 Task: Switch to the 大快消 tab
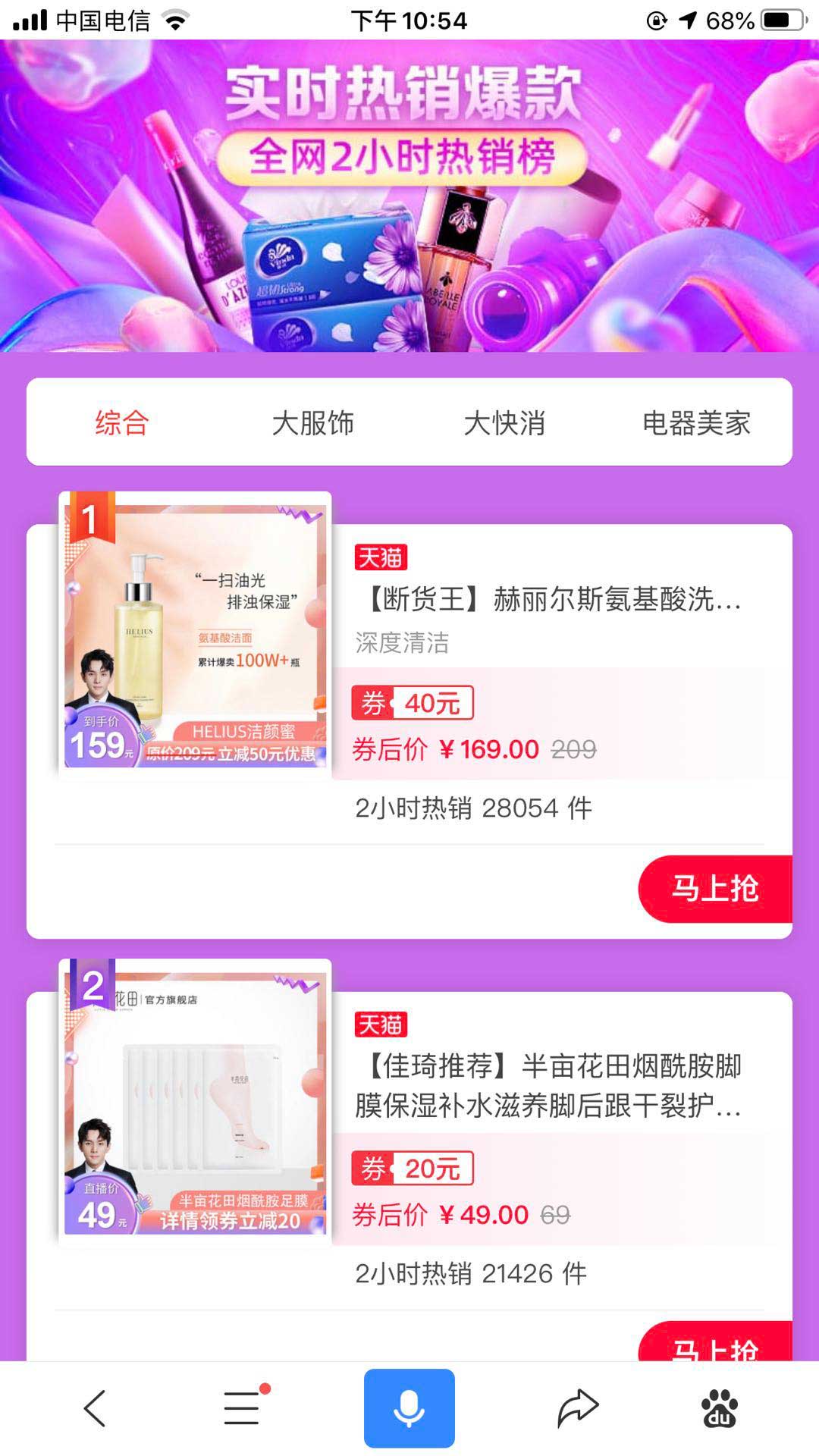pyautogui.click(x=504, y=423)
